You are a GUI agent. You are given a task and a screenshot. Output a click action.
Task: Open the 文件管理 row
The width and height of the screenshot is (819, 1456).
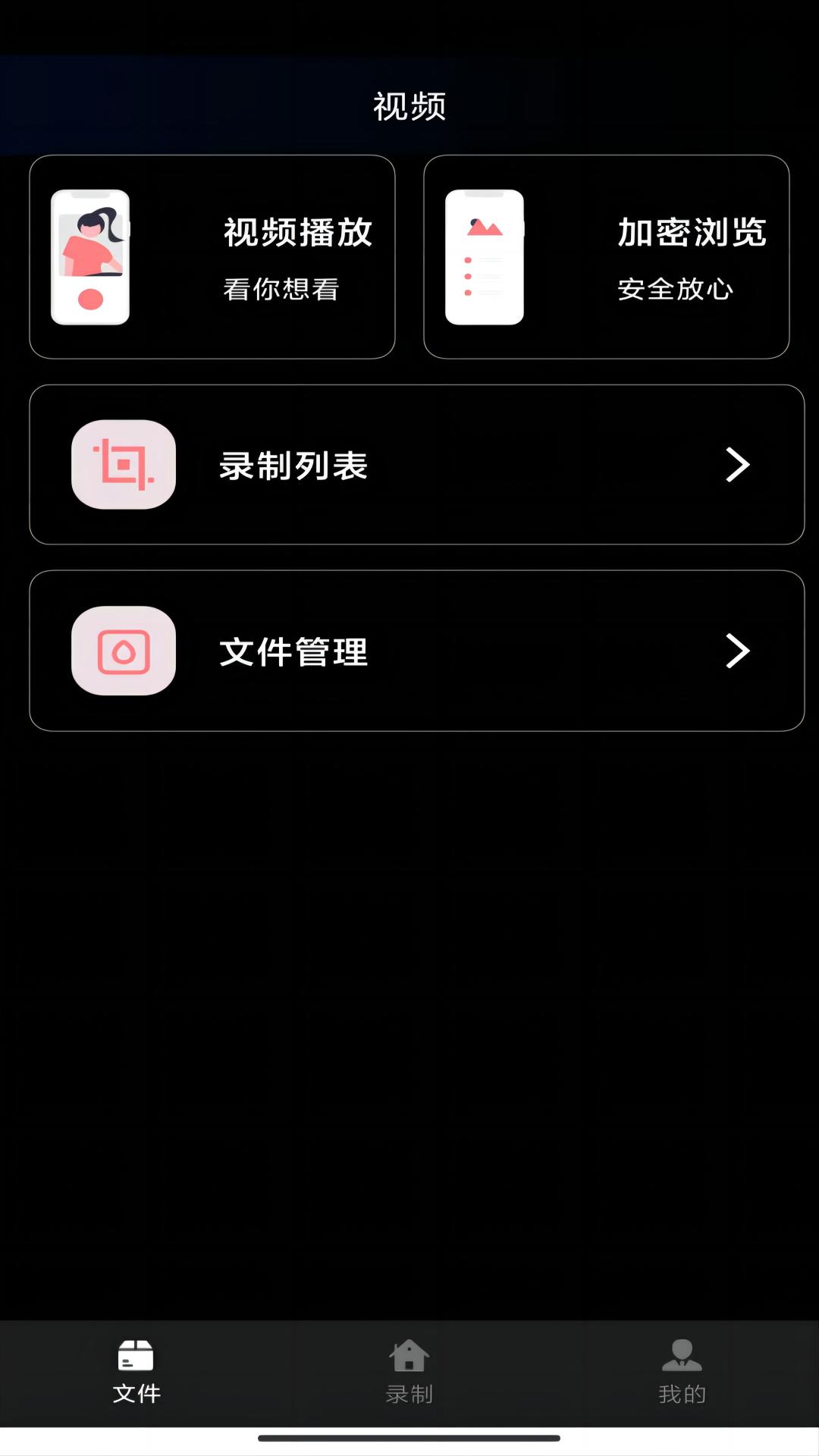coord(416,651)
